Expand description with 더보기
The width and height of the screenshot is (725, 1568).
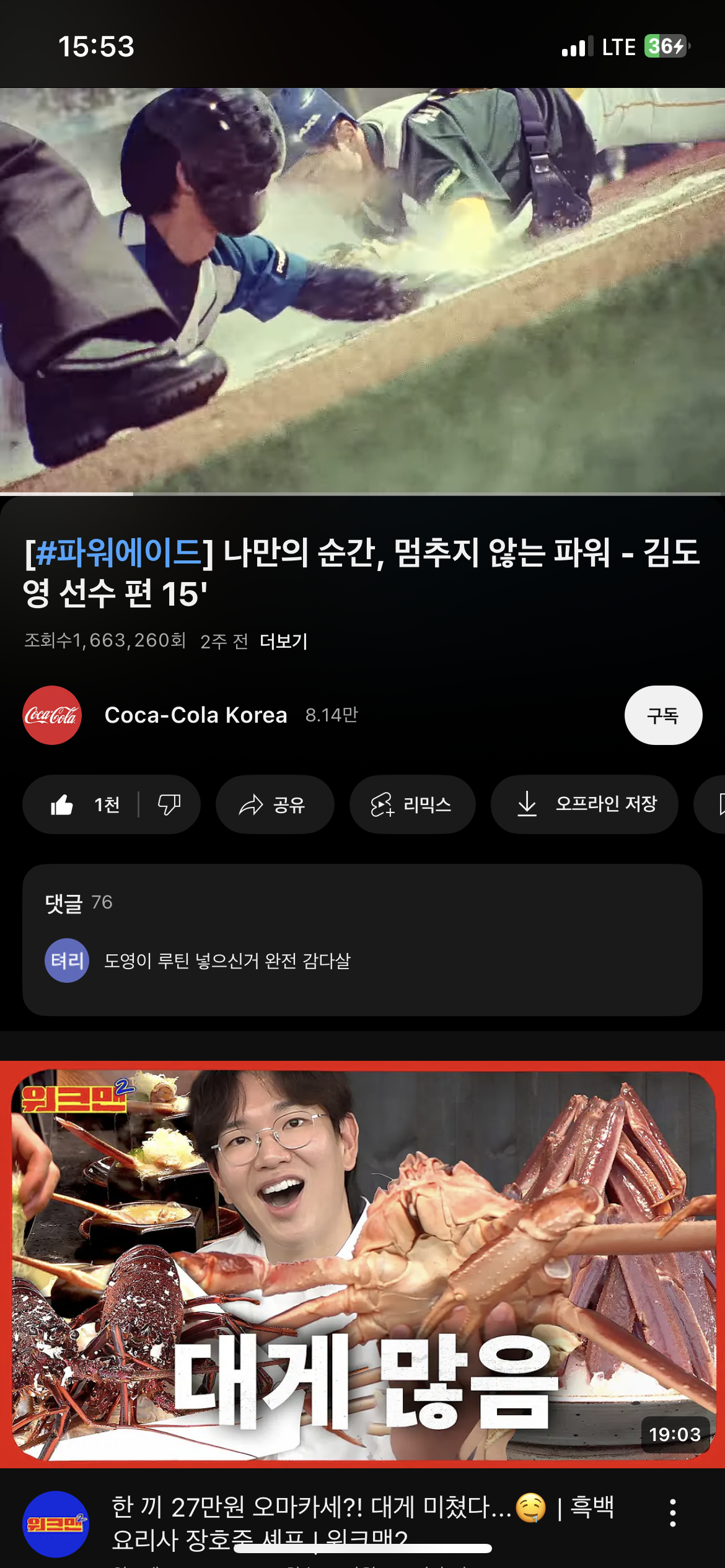click(283, 641)
